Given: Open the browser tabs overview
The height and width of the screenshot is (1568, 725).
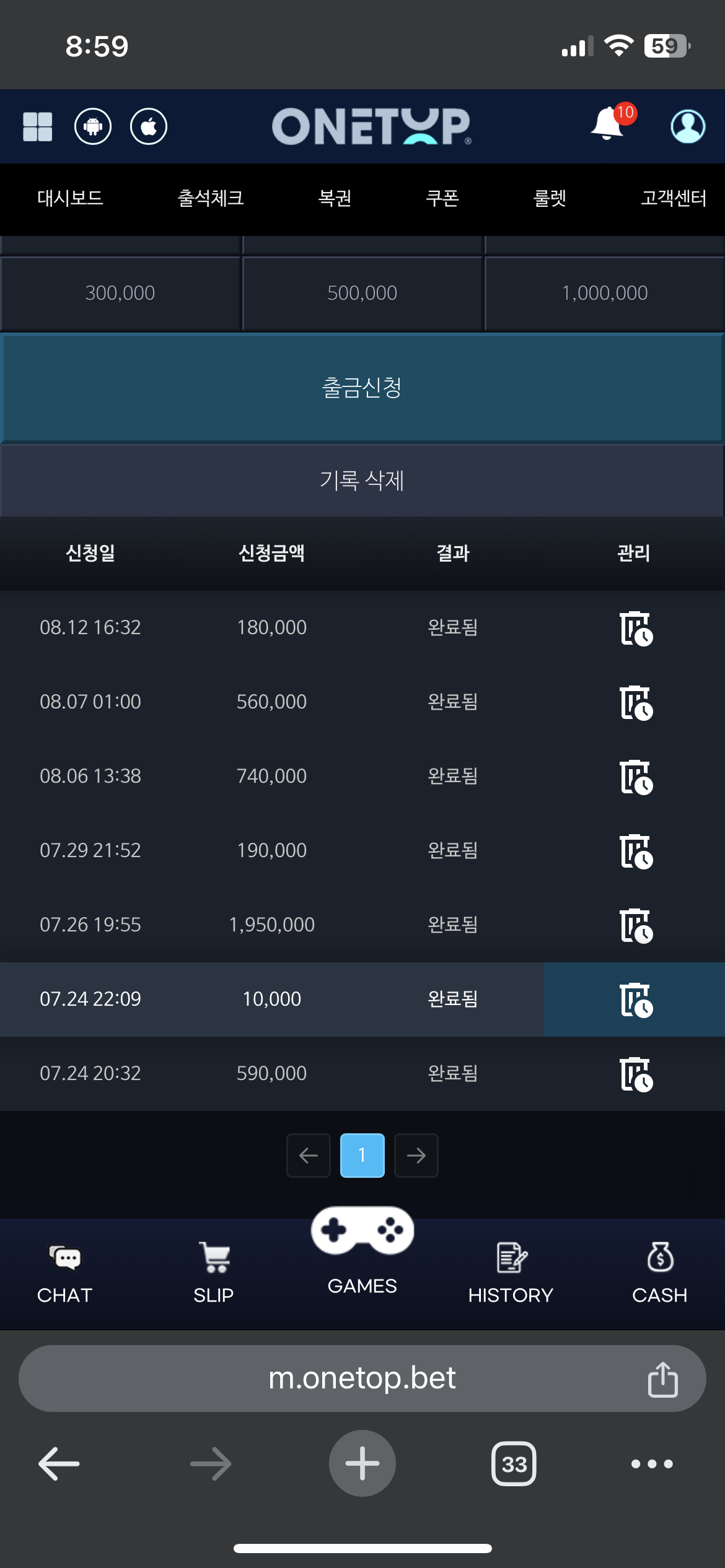Looking at the screenshot, I should tap(514, 1463).
